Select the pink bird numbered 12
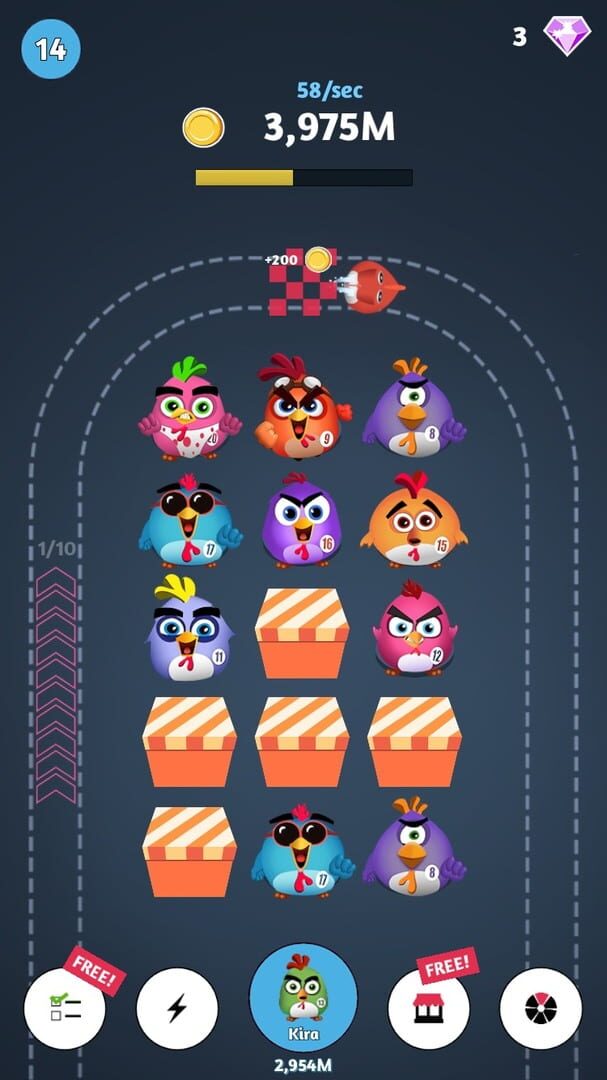 (x=414, y=627)
